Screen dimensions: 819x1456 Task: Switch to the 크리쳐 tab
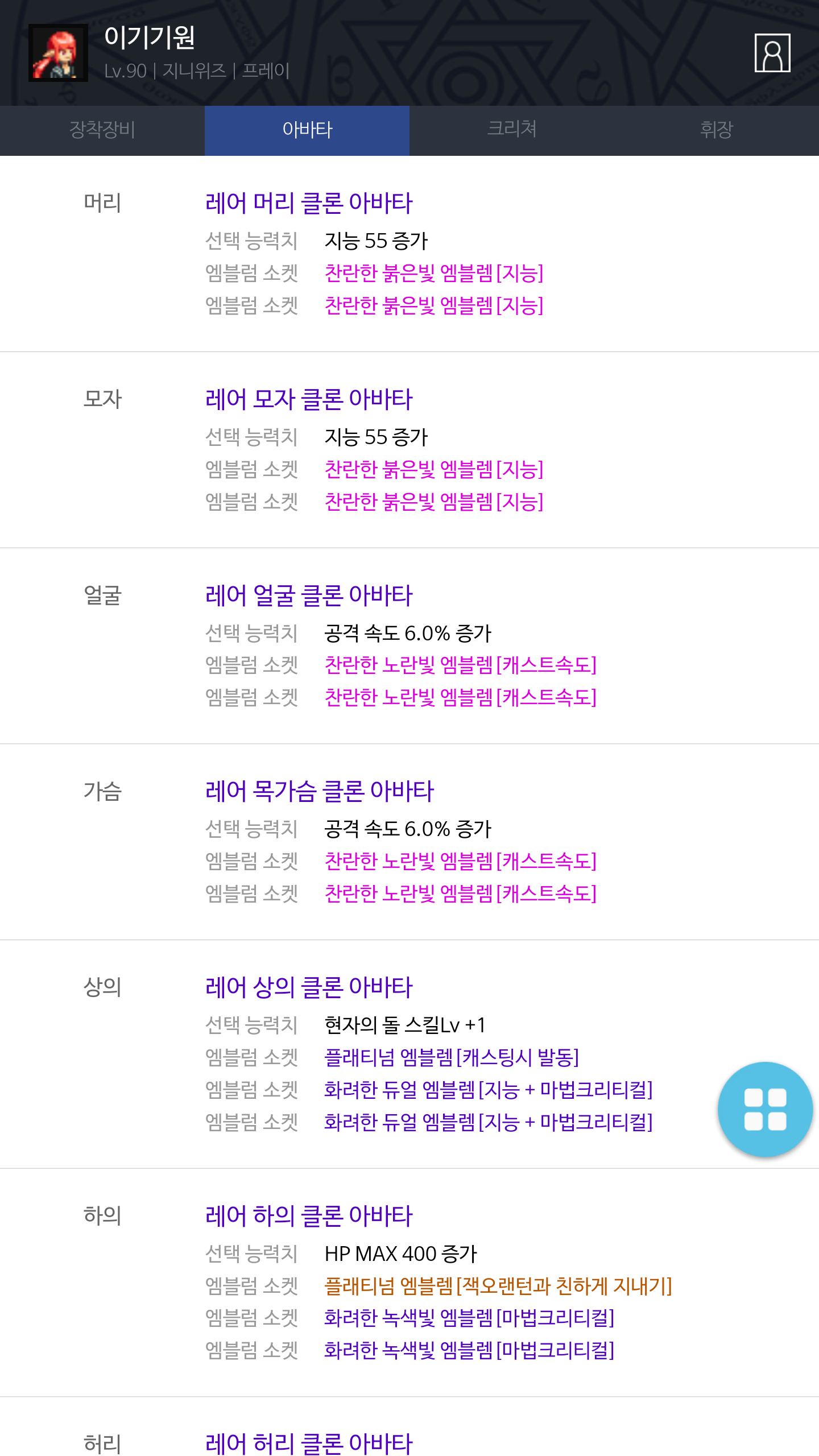pos(512,130)
